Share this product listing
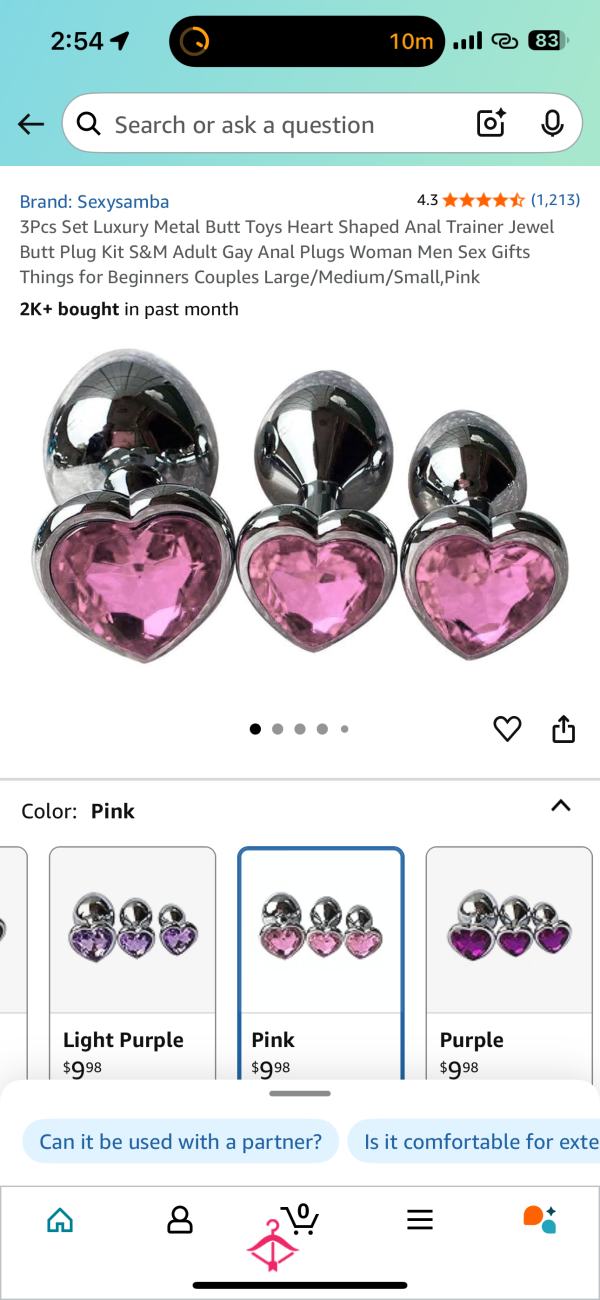Image resolution: width=600 pixels, height=1300 pixels. click(564, 729)
